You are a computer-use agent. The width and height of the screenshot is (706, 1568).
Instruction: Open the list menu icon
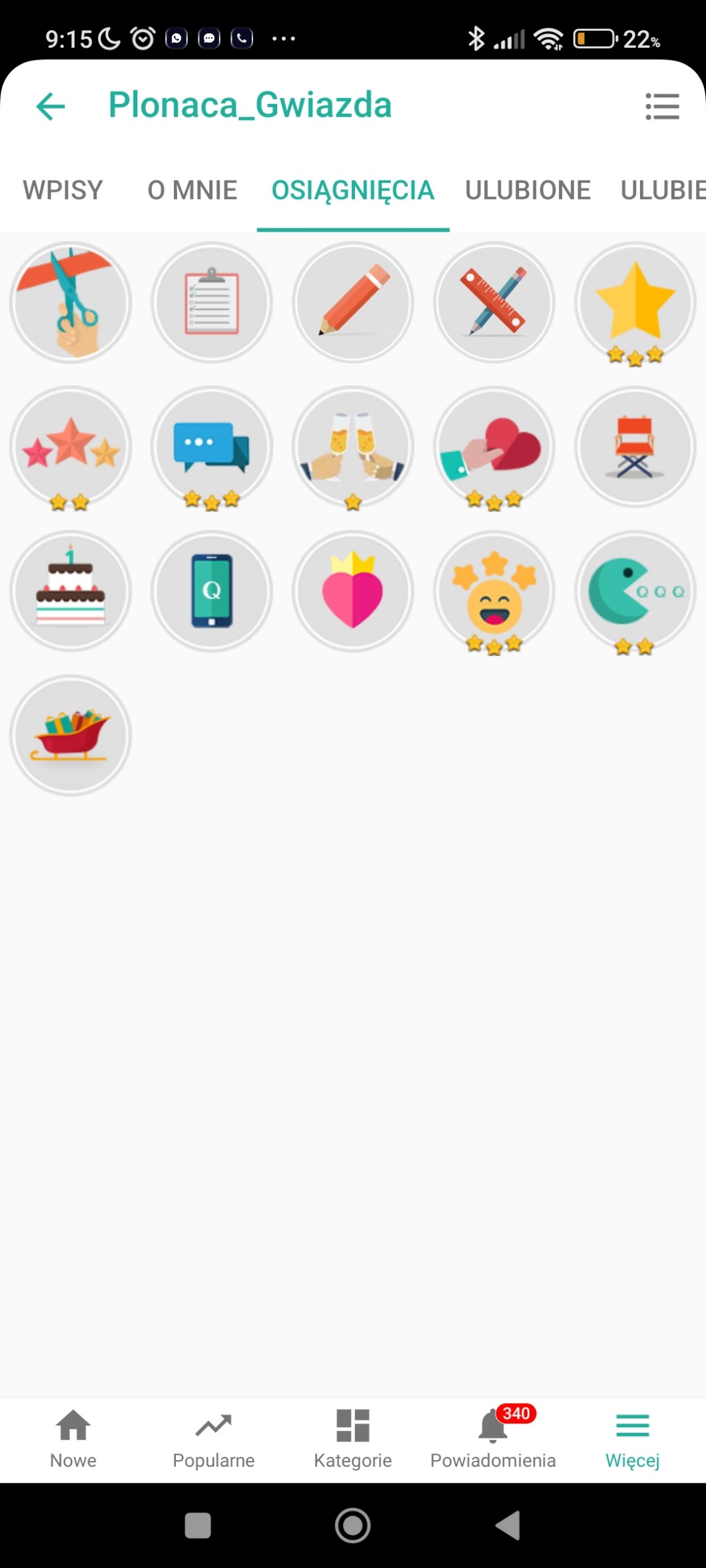(x=662, y=107)
